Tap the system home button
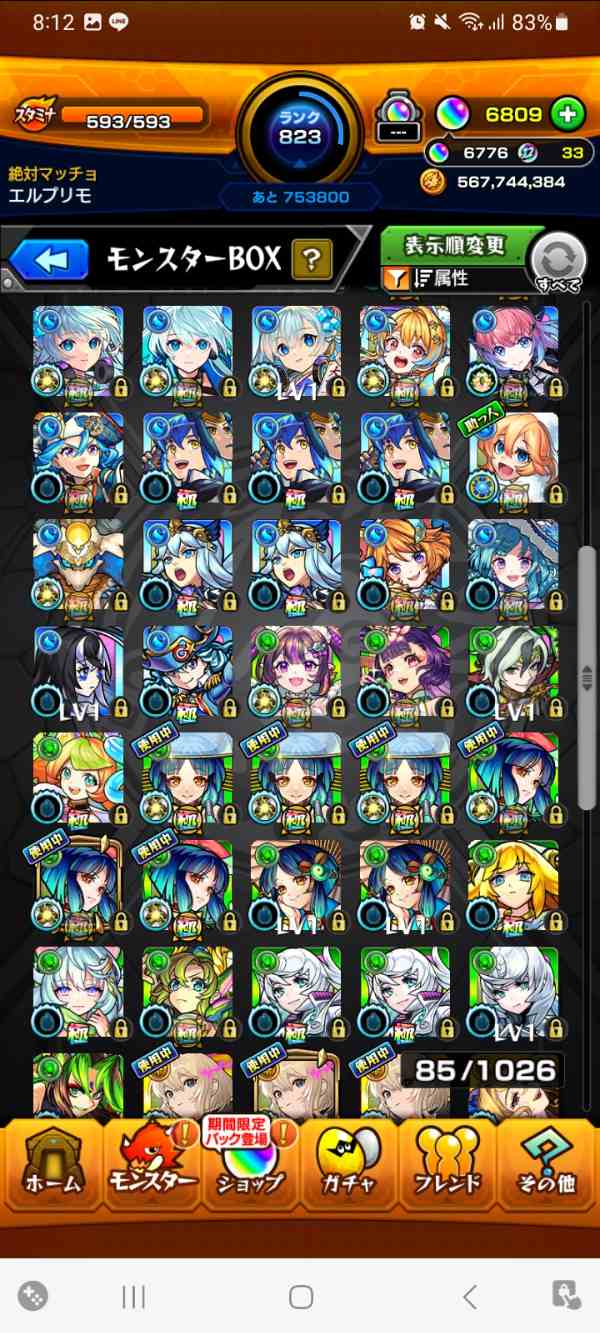This screenshot has height=1333, width=600. (300, 1297)
